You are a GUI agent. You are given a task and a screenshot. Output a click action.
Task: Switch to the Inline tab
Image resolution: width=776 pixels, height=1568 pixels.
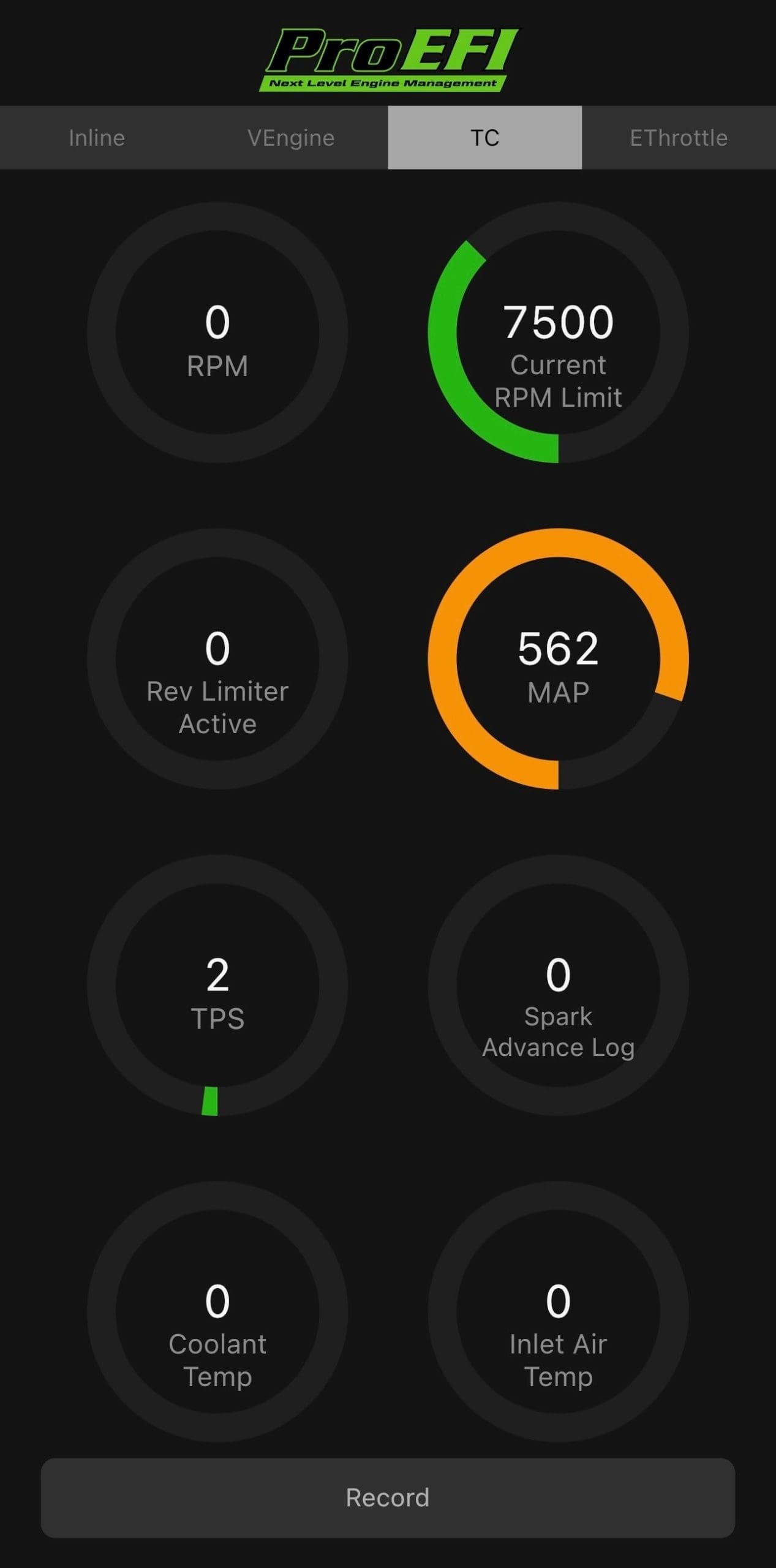click(x=97, y=138)
